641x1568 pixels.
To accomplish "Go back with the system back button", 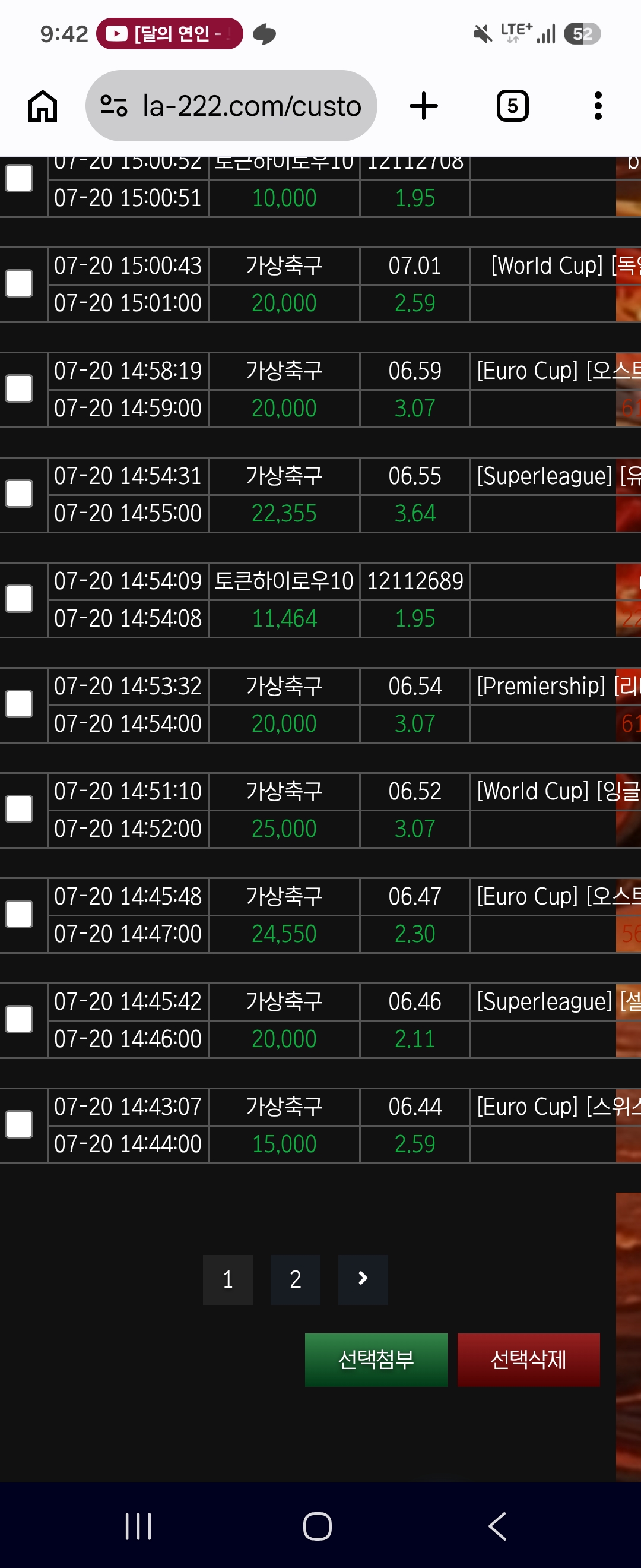I will point(497,1526).
